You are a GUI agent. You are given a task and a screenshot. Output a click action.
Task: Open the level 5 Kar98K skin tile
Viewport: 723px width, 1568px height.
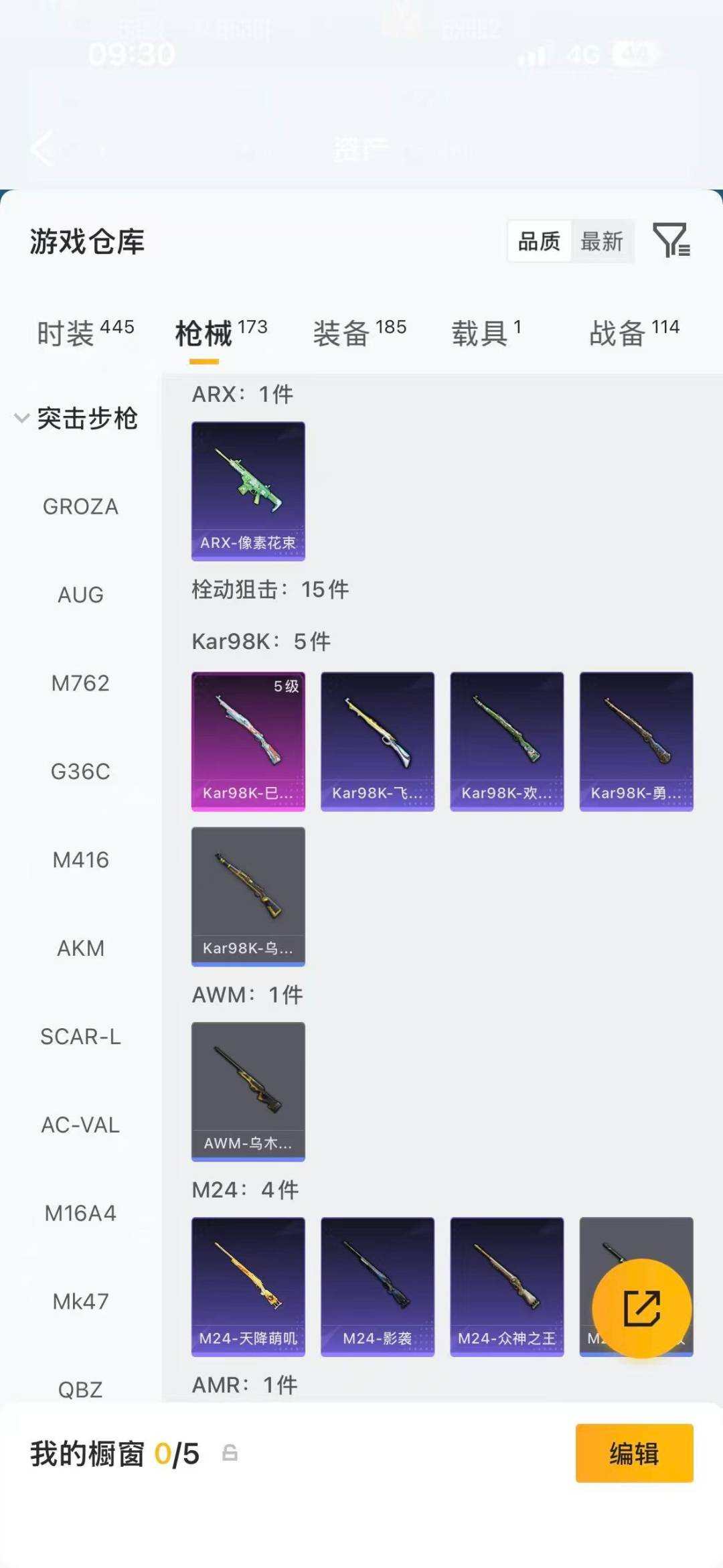248,741
